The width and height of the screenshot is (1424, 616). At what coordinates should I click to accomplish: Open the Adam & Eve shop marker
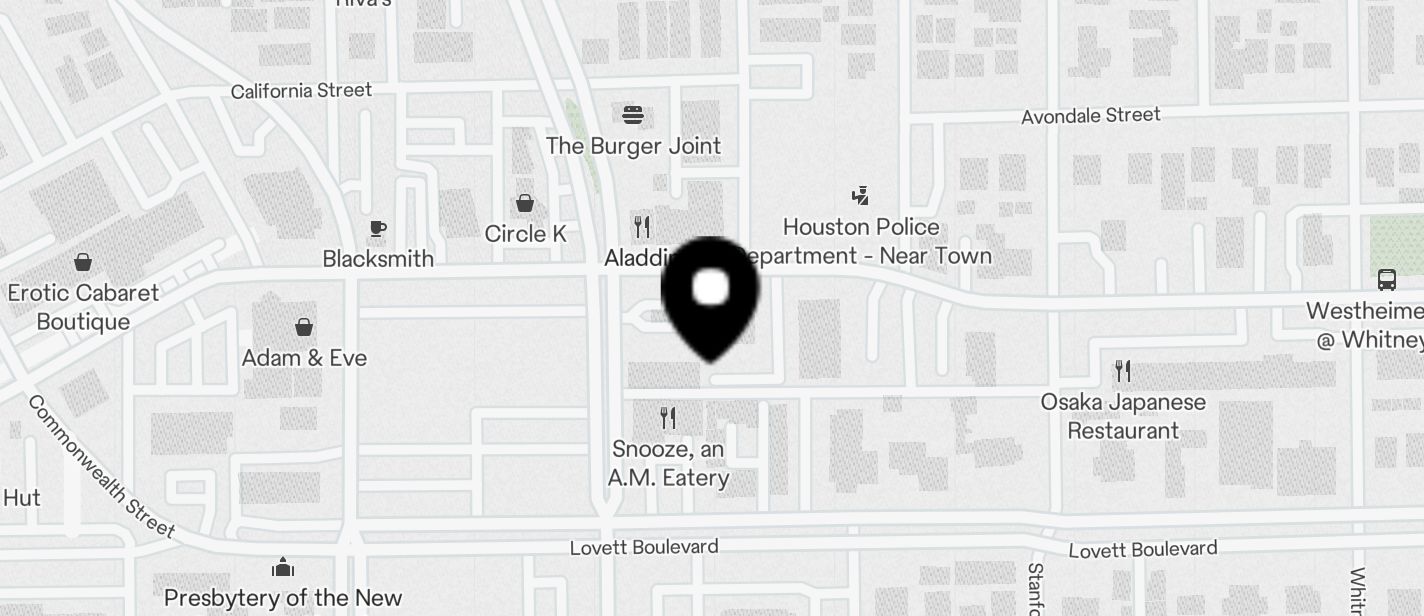pyautogui.click(x=304, y=328)
